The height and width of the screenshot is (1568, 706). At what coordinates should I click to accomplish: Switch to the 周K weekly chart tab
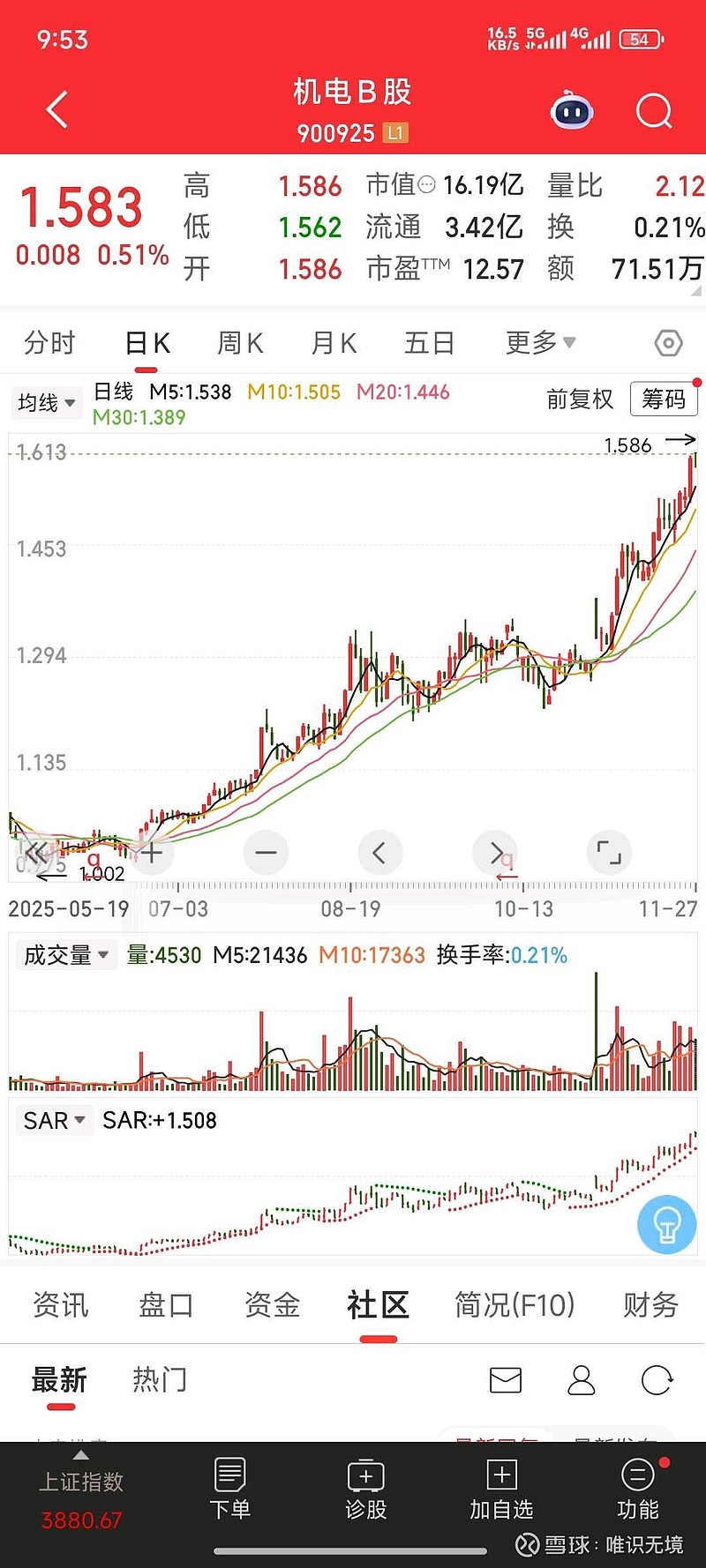(239, 343)
